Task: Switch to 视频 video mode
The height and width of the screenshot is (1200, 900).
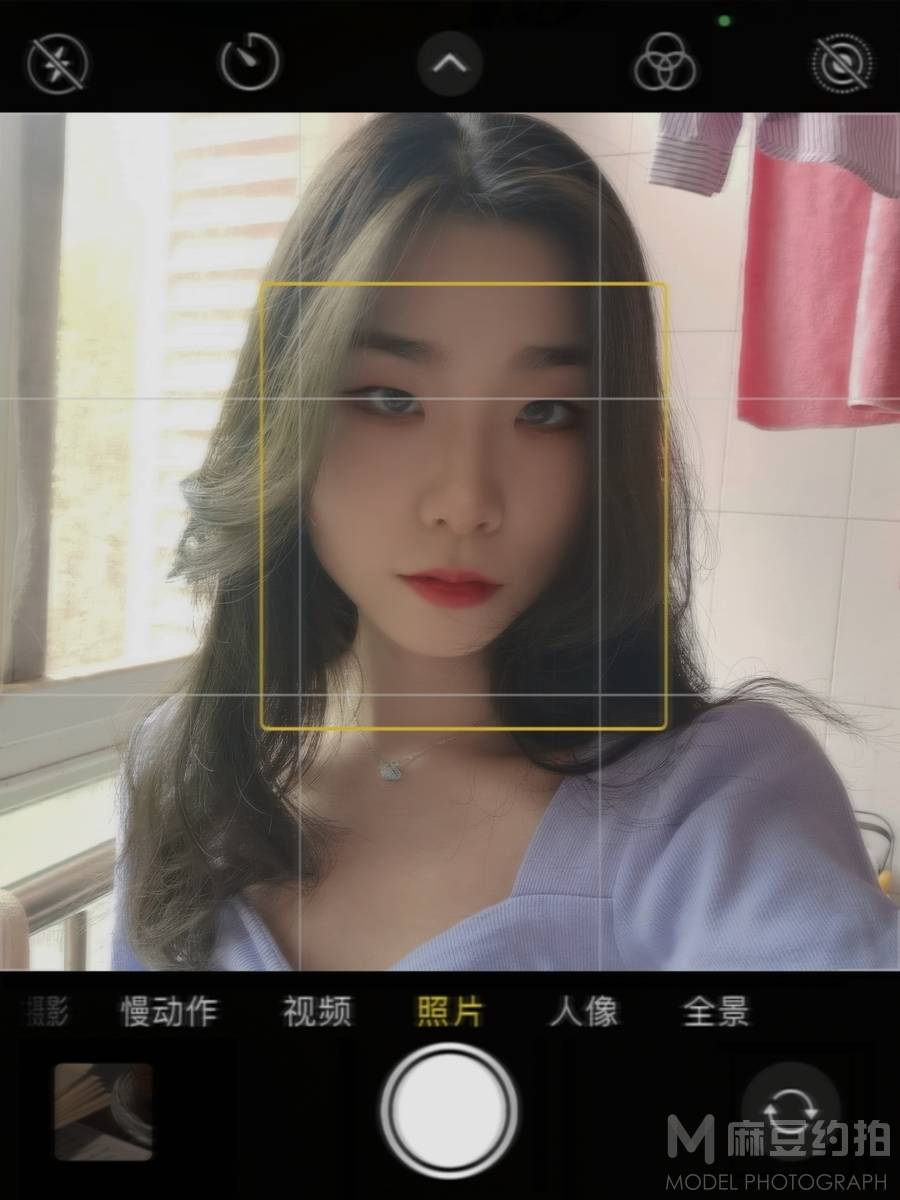Action: (x=317, y=1012)
